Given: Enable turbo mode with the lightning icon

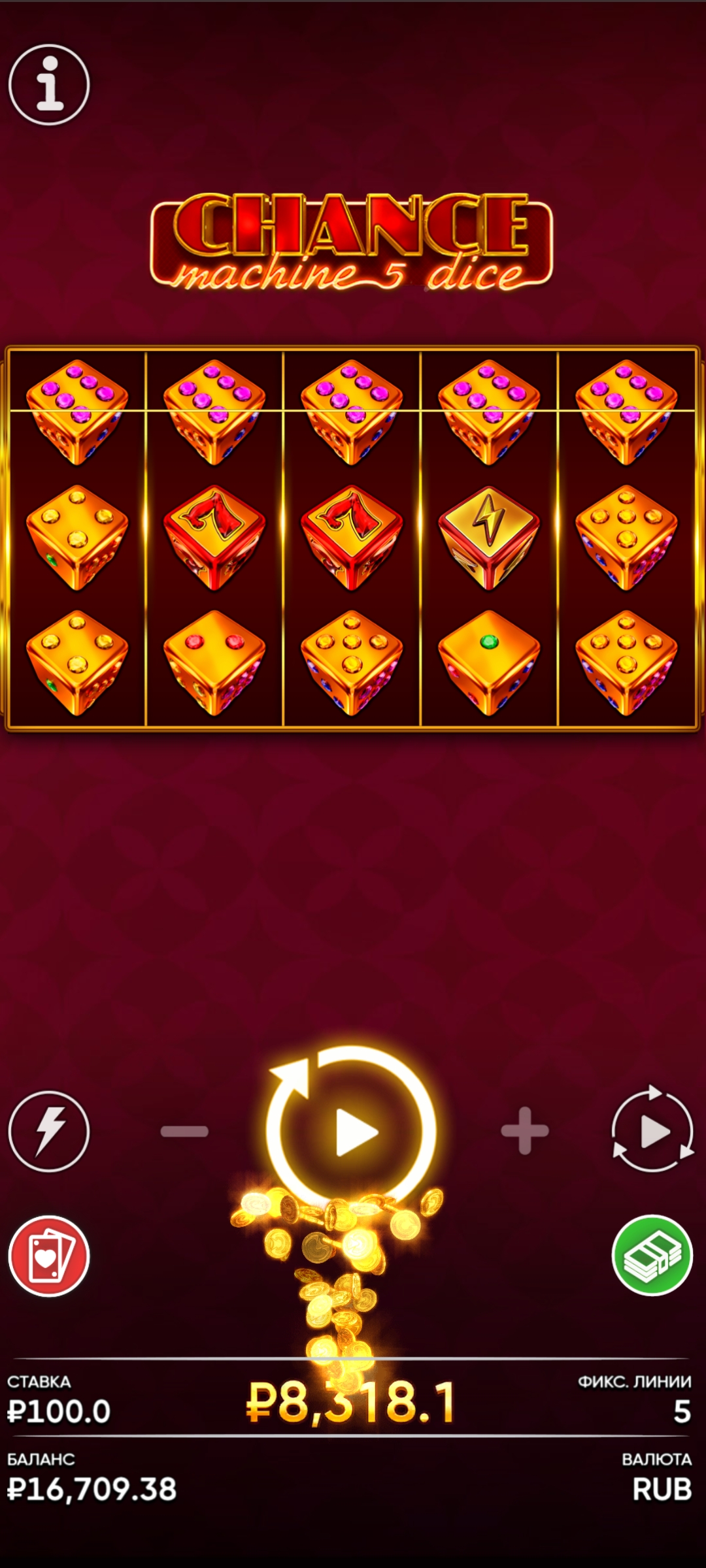Looking at the screenshot, I should (49, 1131).
